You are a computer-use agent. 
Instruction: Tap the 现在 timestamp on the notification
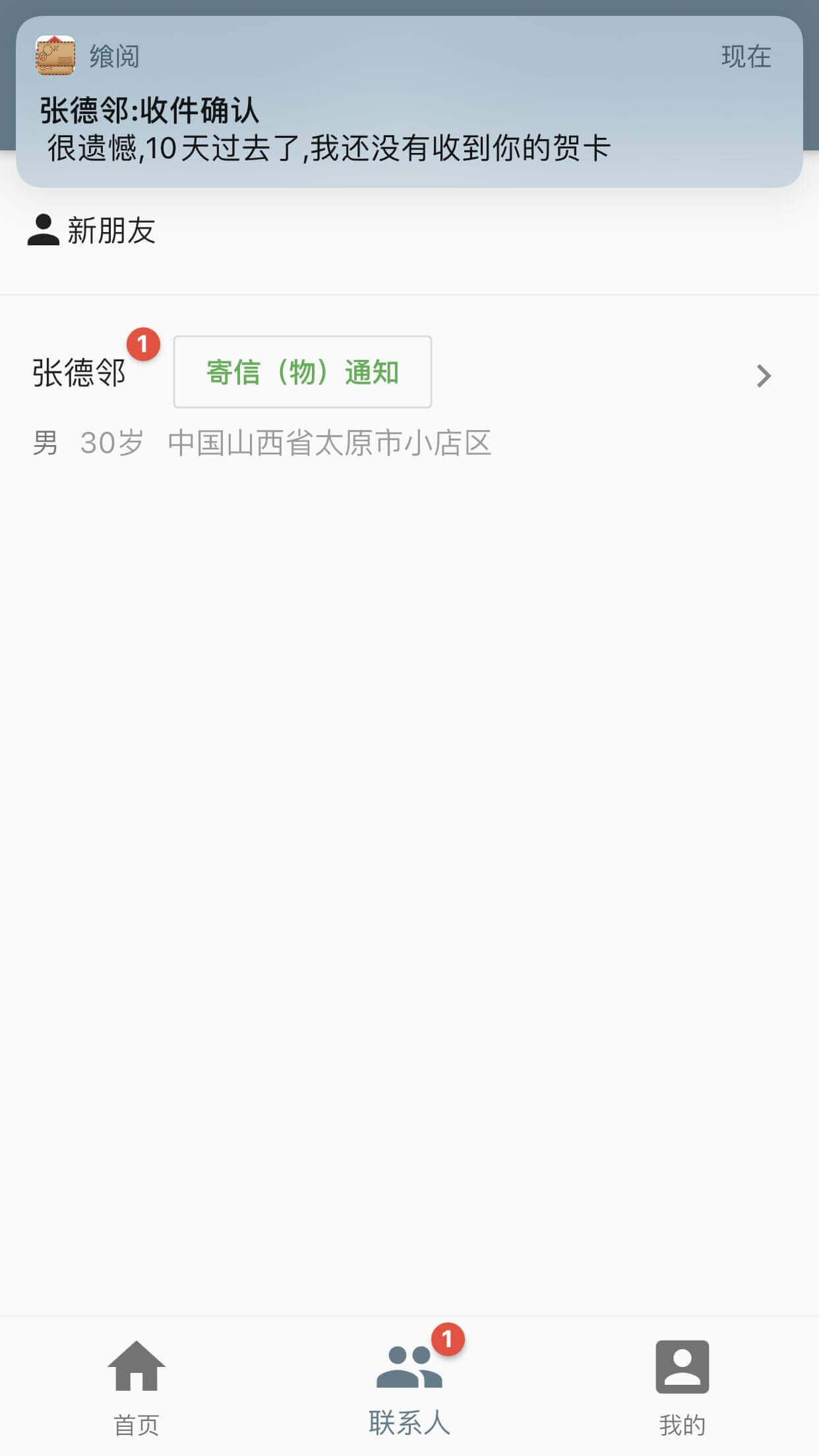pyautogui.click(x=746, y=57)
